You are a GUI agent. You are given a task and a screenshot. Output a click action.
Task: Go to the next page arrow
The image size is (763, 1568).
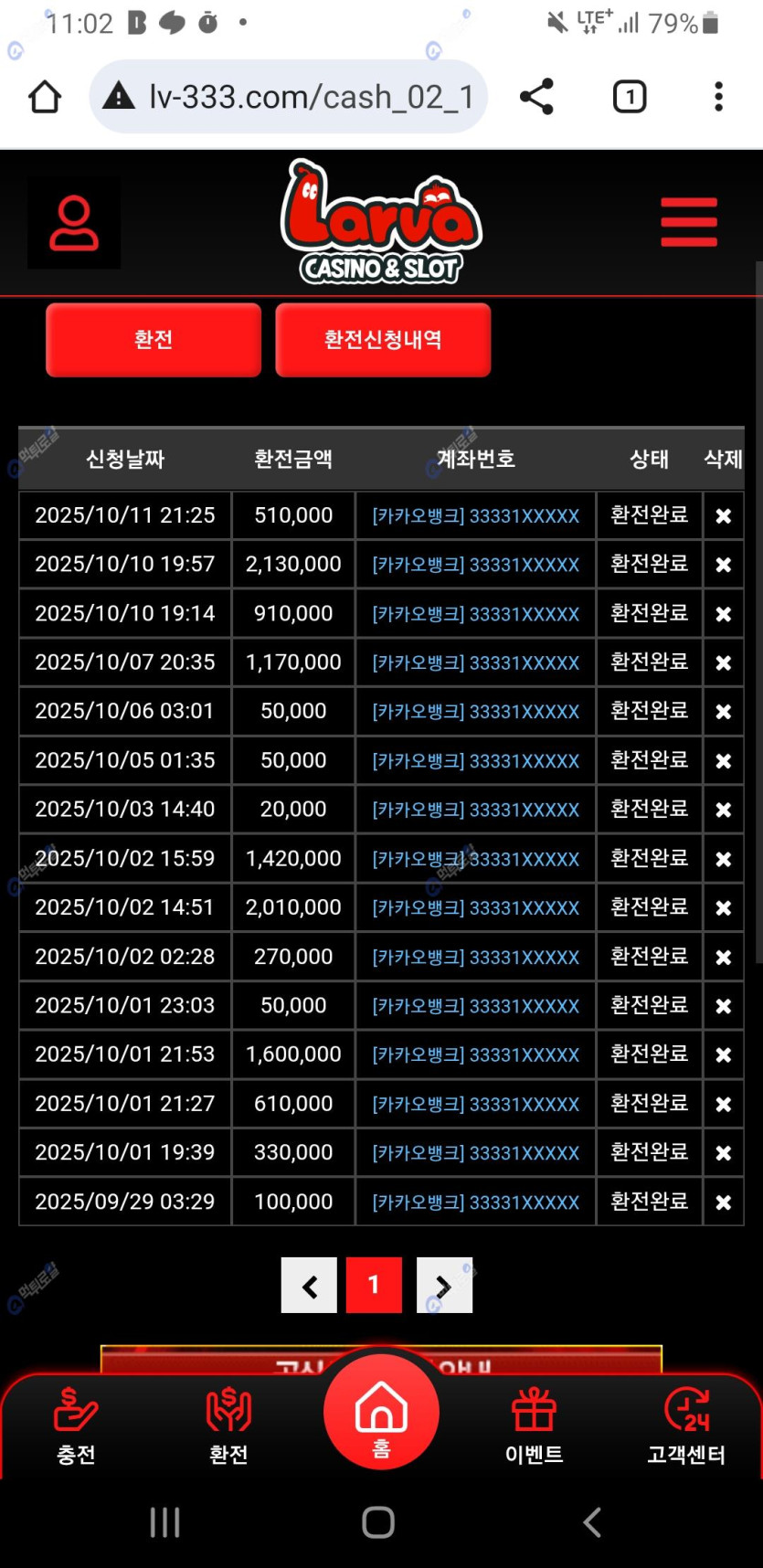[x=444, y=1286]
